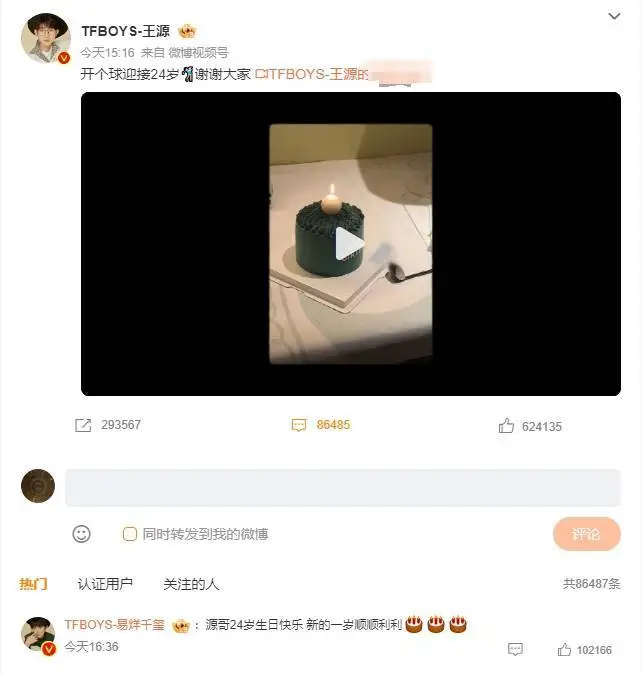Open TFBOYS-王源 profile avatar
Screen dimensions: 642x674
click(x=45, y=38)
